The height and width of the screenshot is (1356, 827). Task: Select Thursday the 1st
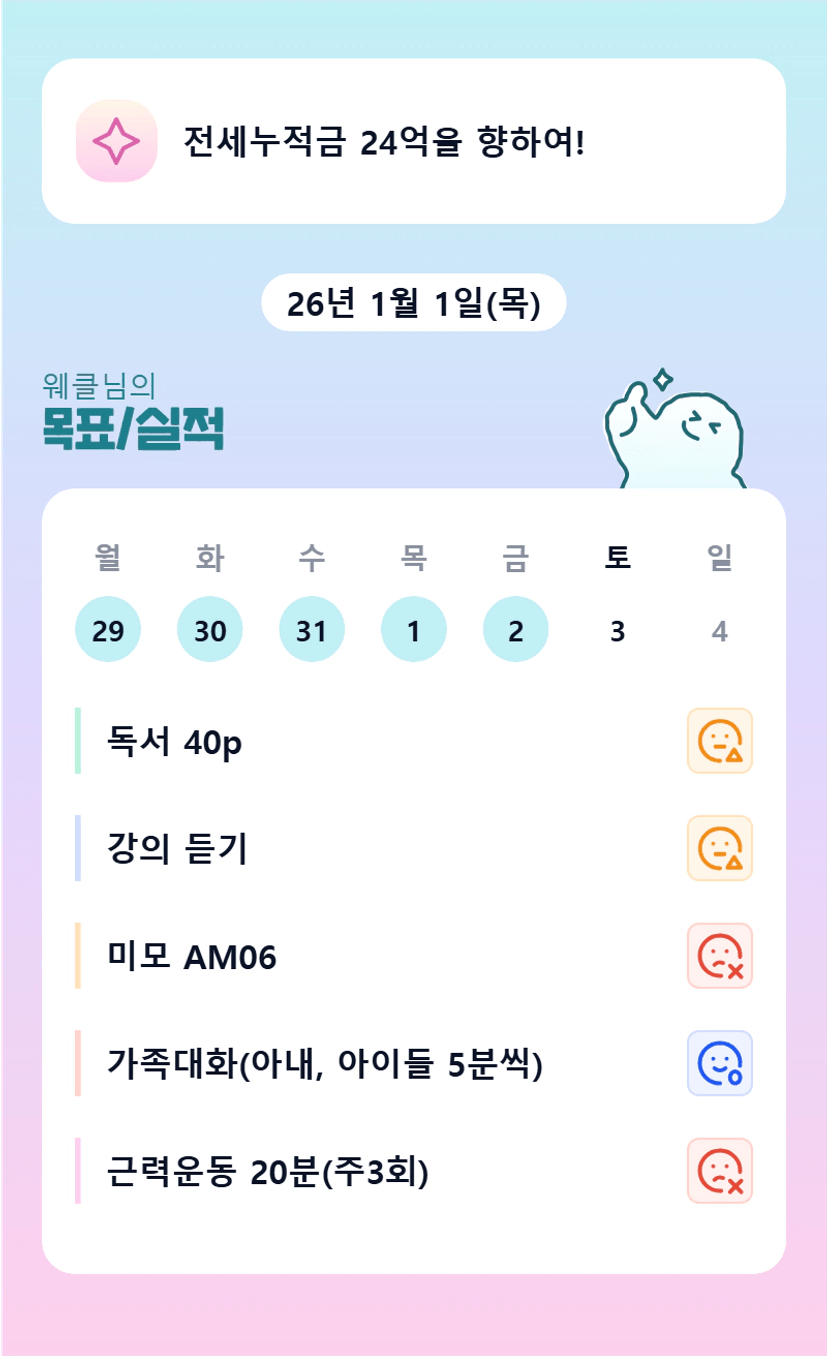click(414, 630)
